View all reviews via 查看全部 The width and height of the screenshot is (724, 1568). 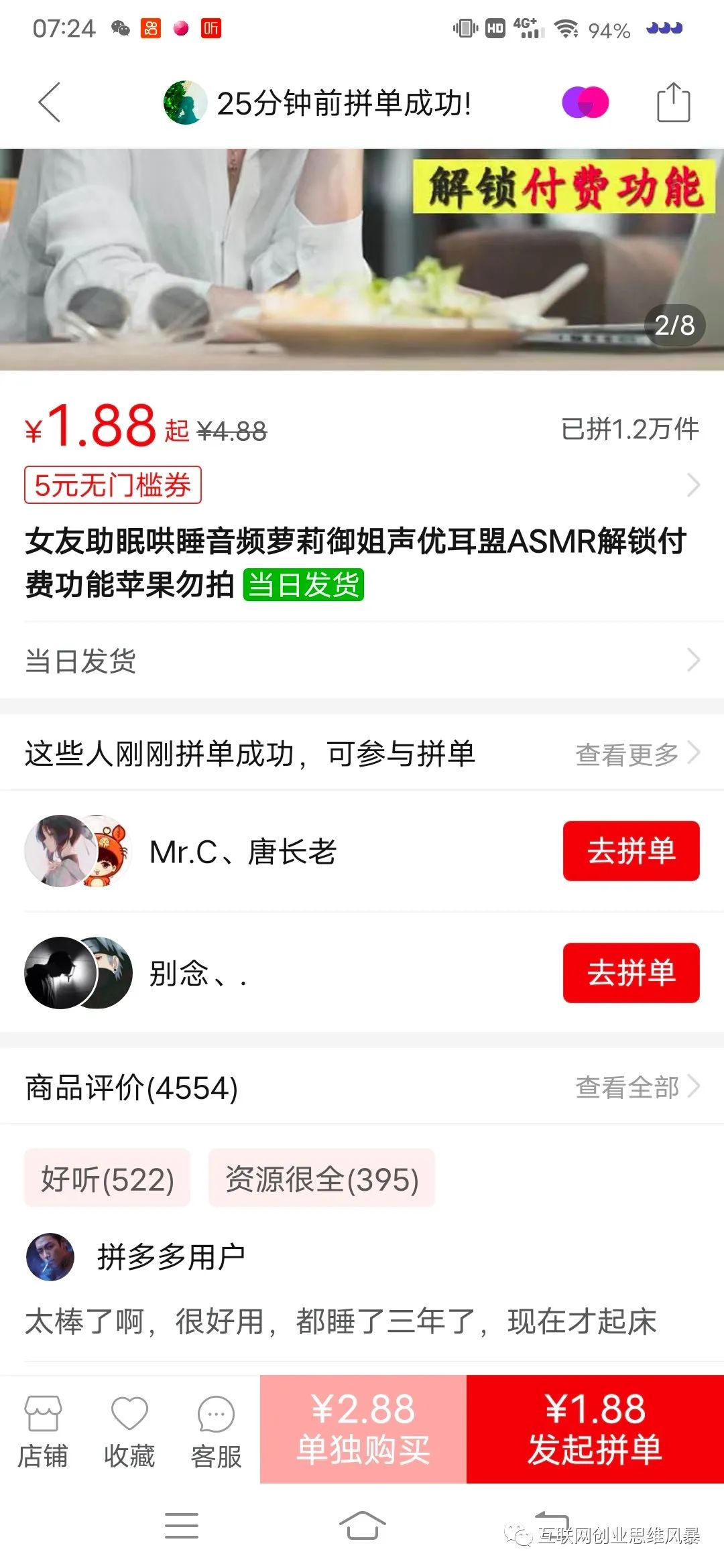pyautogui.click(x=636, y=1087)
